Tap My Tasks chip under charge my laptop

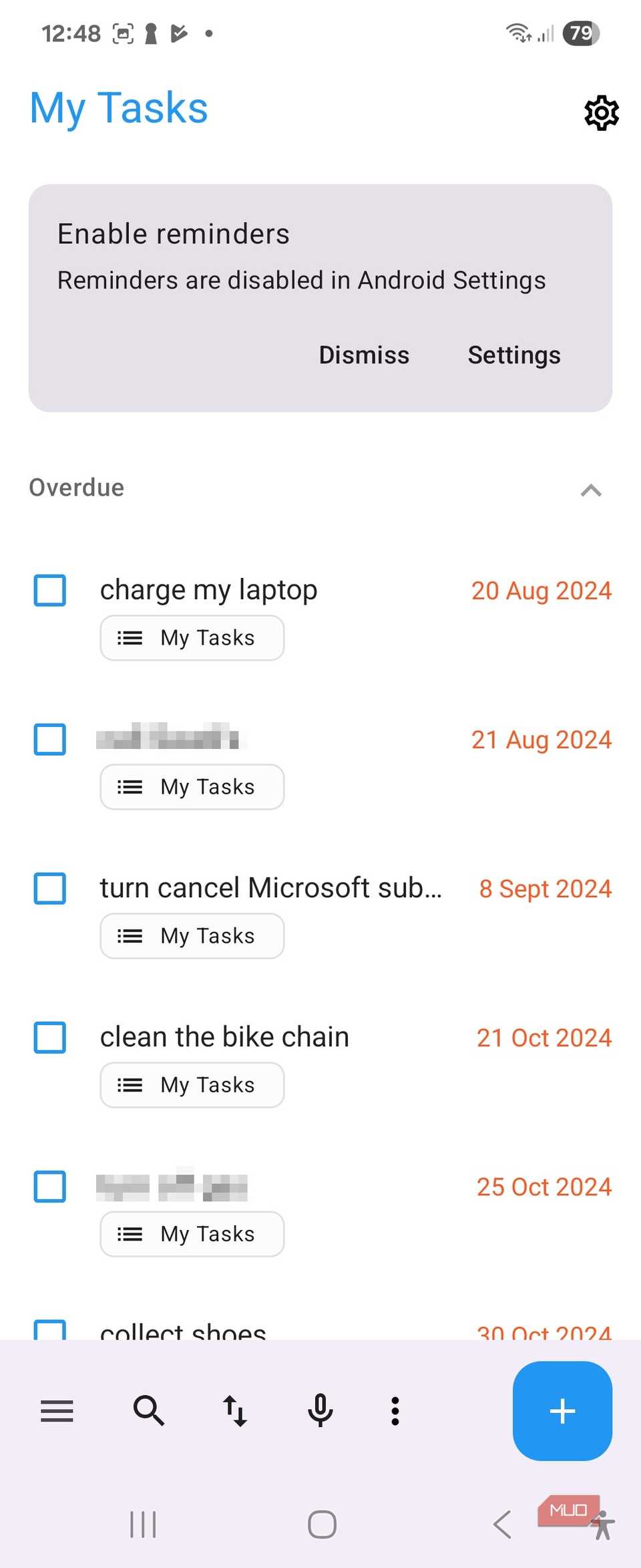pos(192,638)
